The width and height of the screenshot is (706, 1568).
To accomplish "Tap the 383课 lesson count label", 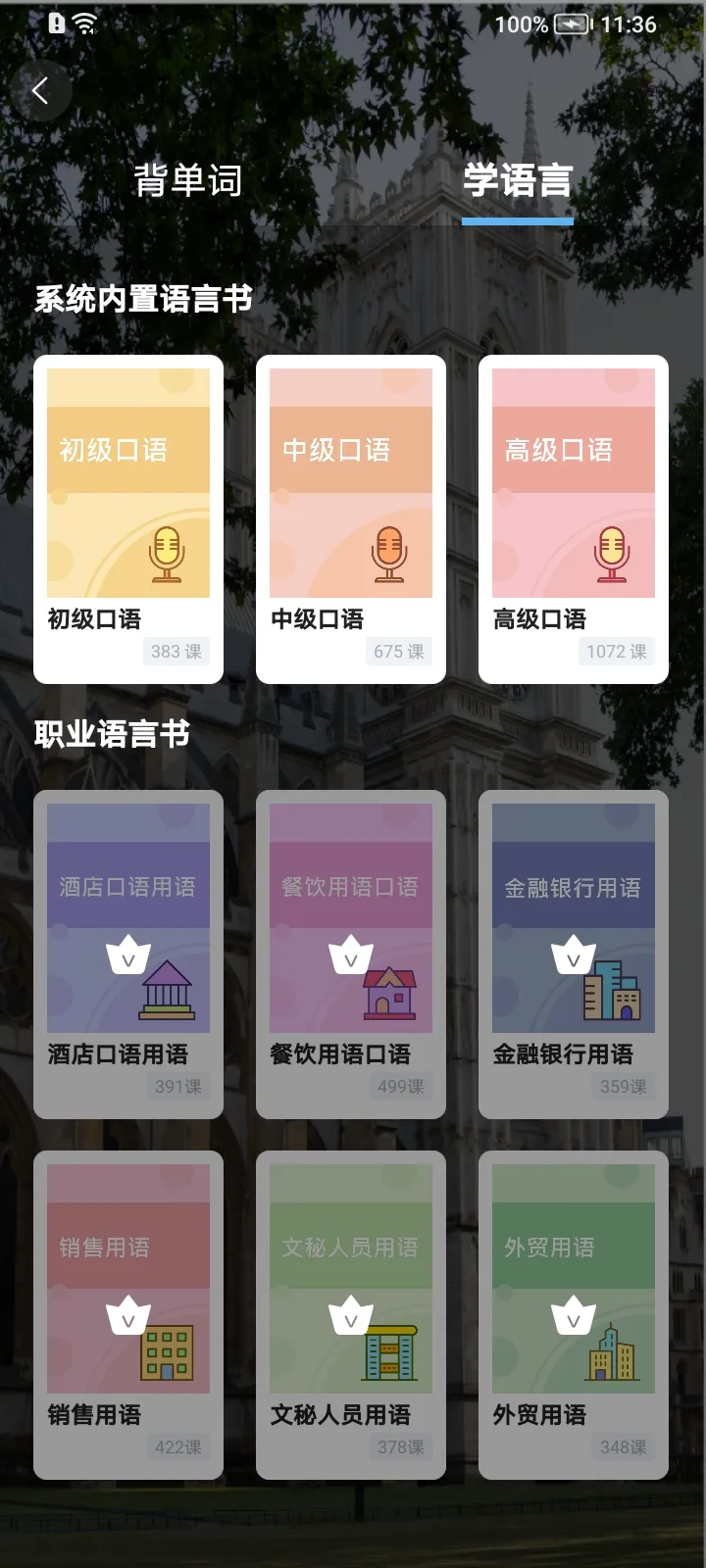I will coord(176,652).
